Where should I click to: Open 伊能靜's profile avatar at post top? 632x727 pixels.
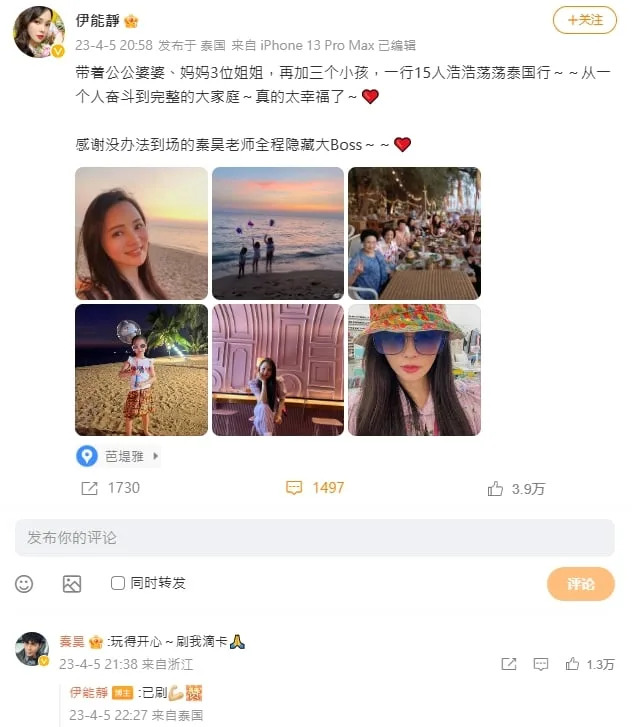coord(39,32)
